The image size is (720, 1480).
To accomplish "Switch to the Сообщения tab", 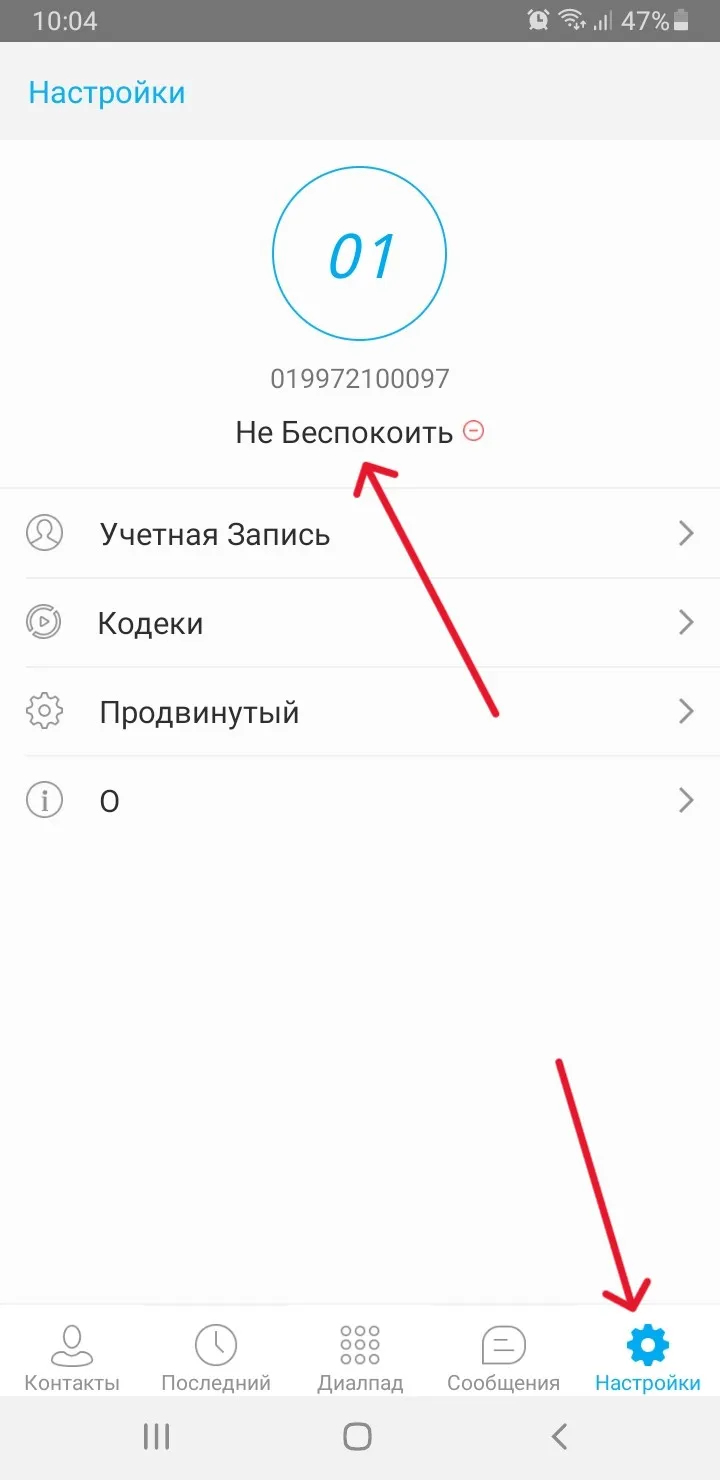I will pos(502,1355).
